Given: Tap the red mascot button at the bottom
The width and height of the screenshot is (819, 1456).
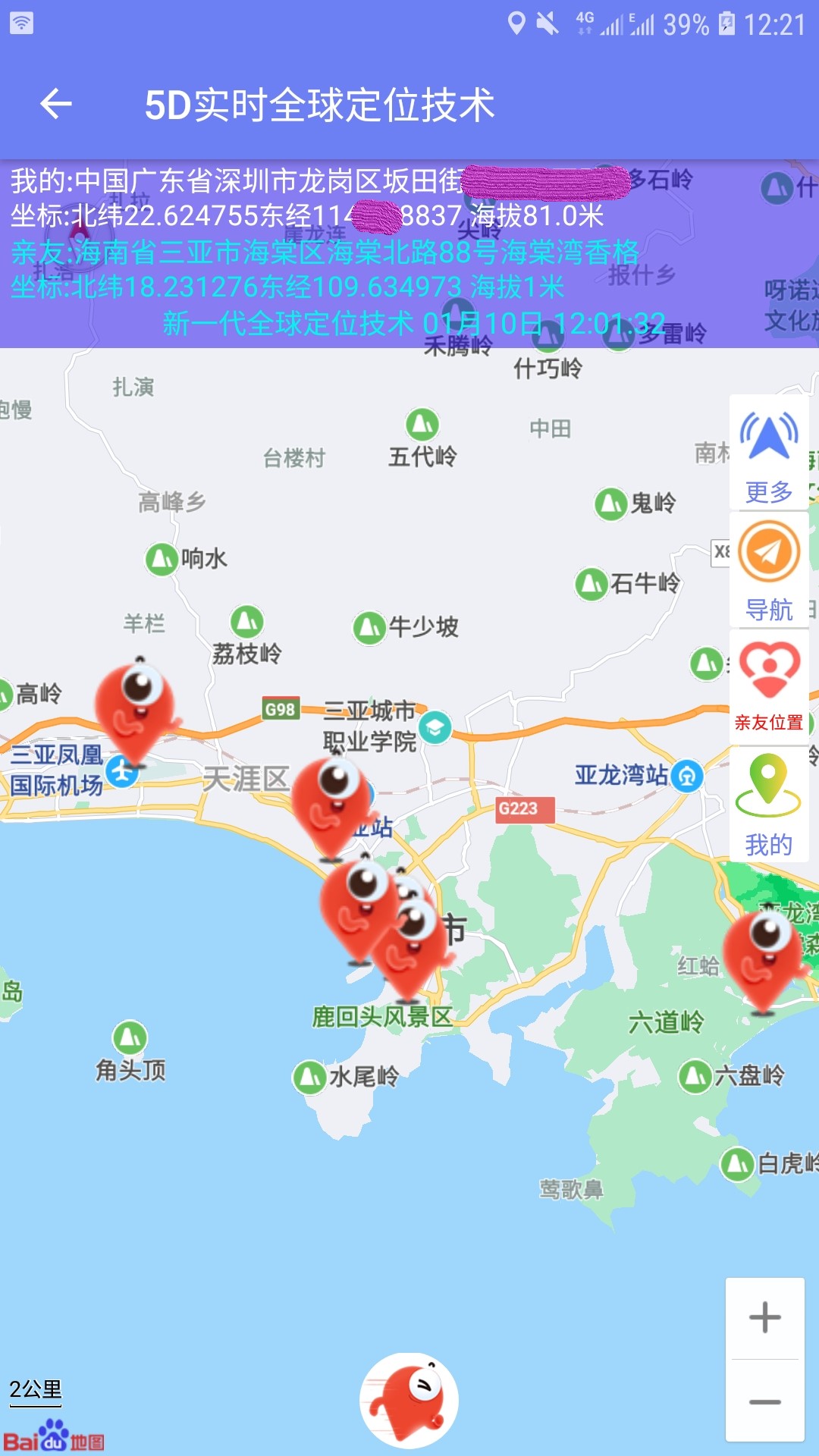Looking at the screenshot, I should (409, 1400).
